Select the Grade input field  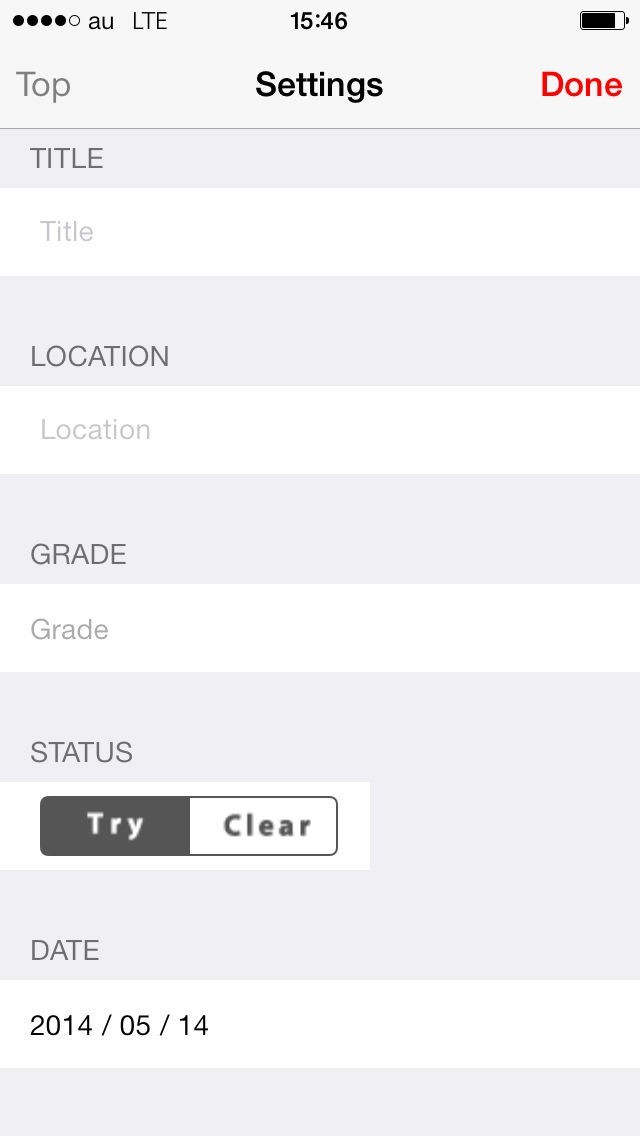(x=320, y=629)
